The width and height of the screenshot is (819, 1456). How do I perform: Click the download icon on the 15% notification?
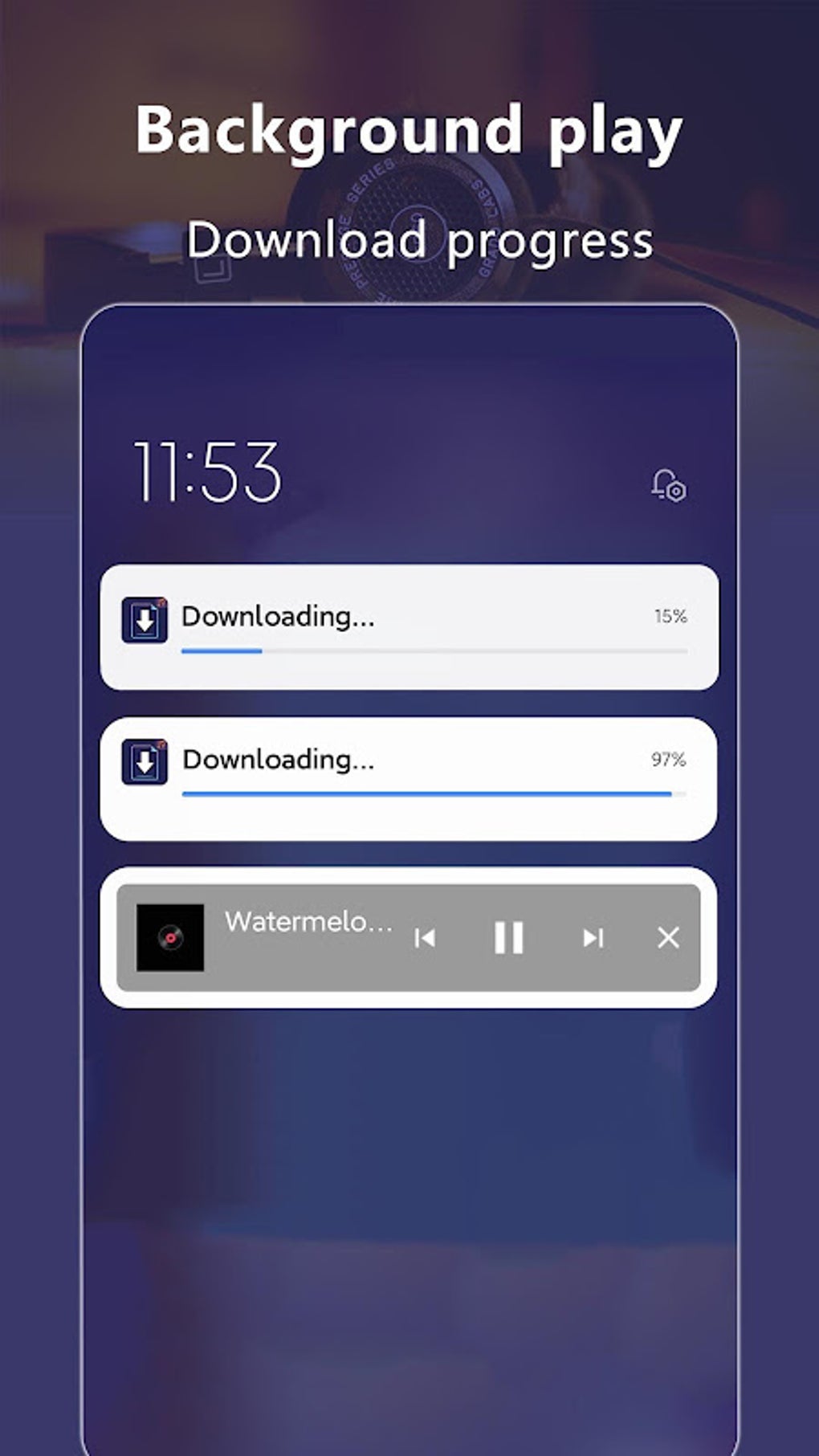click(x=146, y=619)
